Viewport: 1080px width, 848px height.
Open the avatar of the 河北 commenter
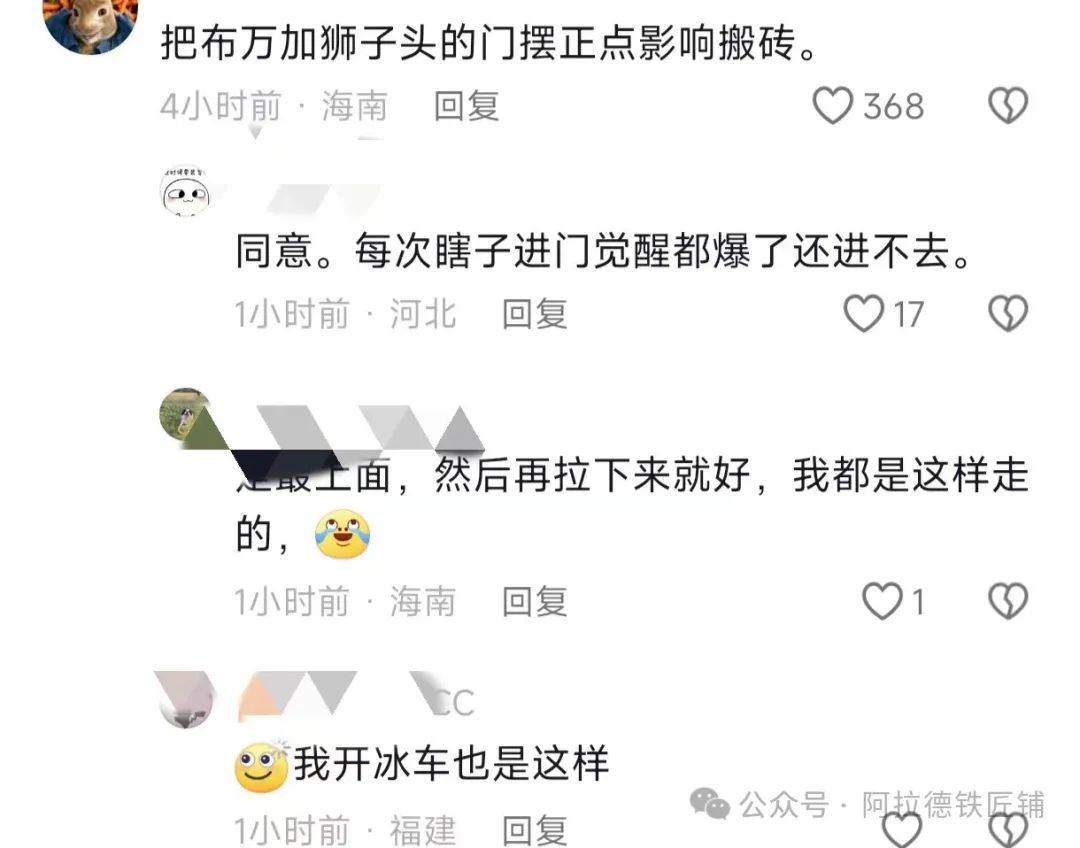pyautogui.click(x=185, y=190)
